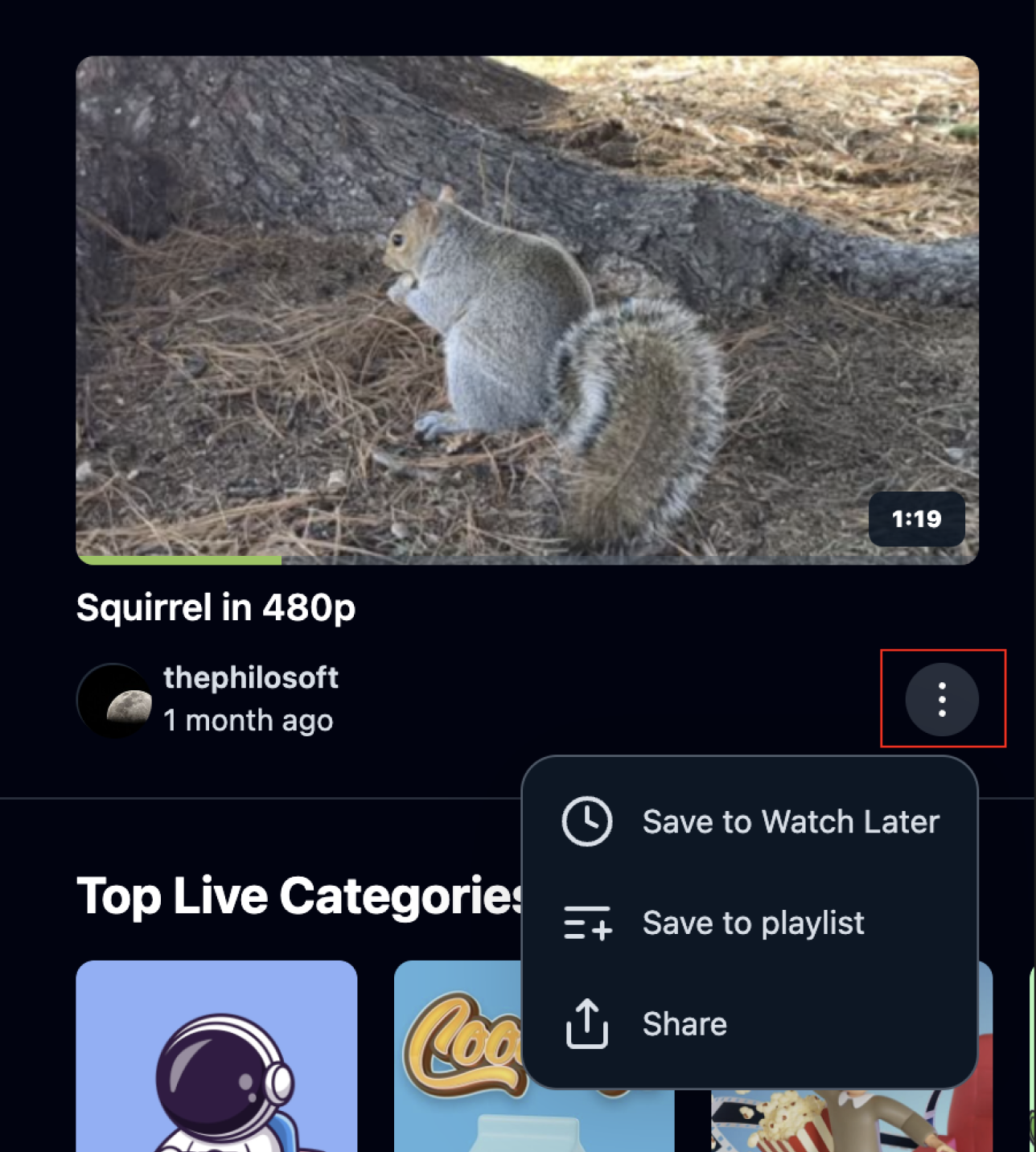Select Save to playlist option
Screen dimensions: 1036x1152
pyautogui.click(x=750, y=923)
